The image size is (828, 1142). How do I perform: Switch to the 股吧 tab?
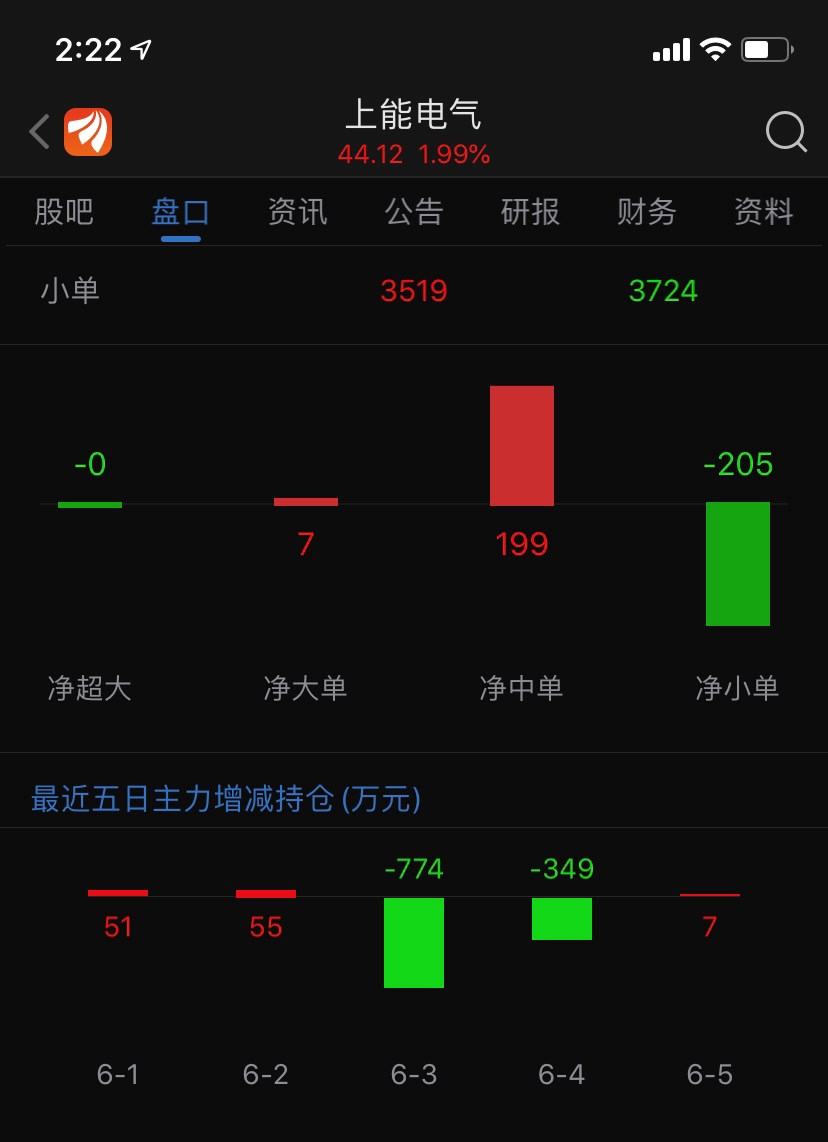coord(64,212)
